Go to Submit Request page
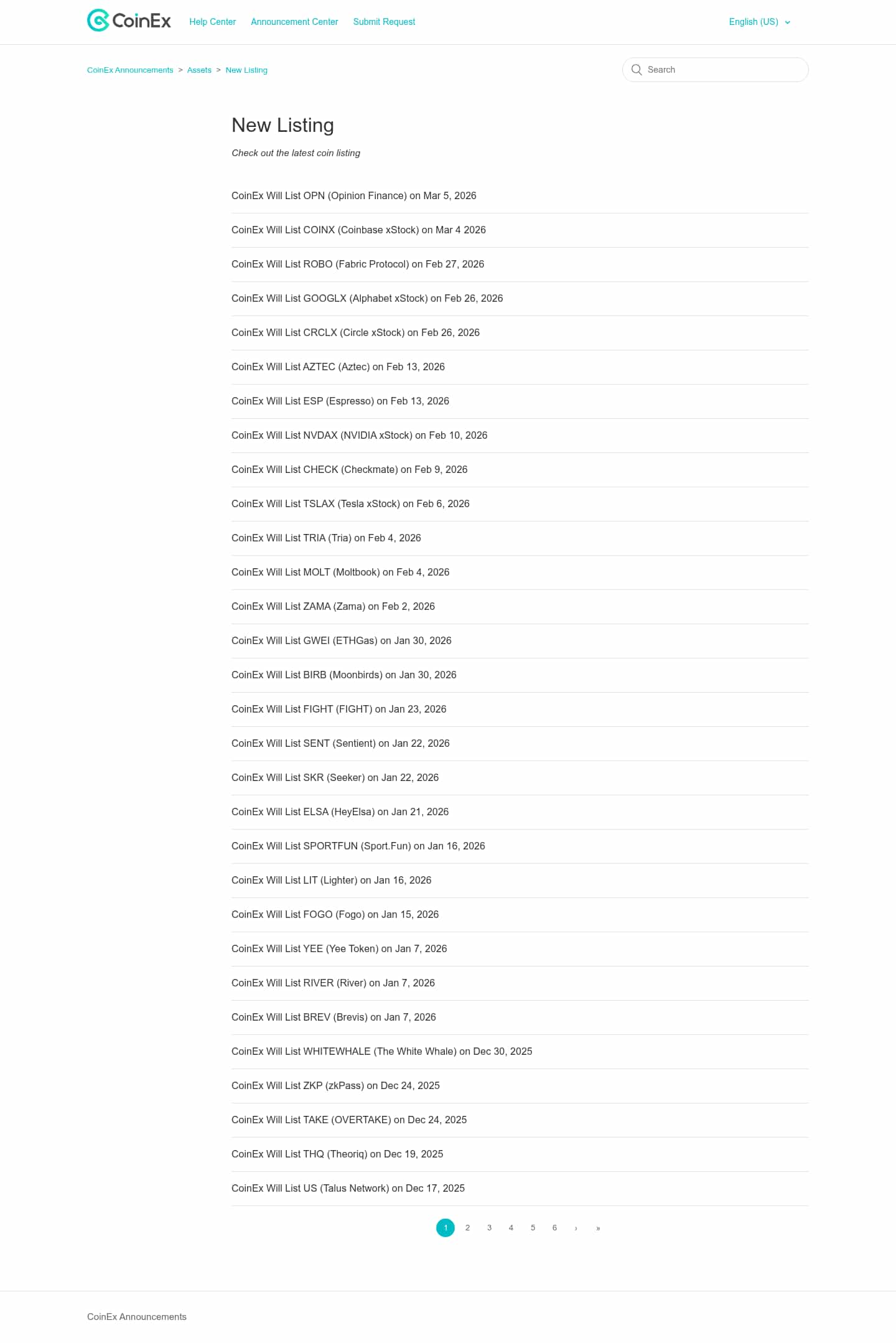896x1343 pixels. pyautogui.click(x=384, y=22)
